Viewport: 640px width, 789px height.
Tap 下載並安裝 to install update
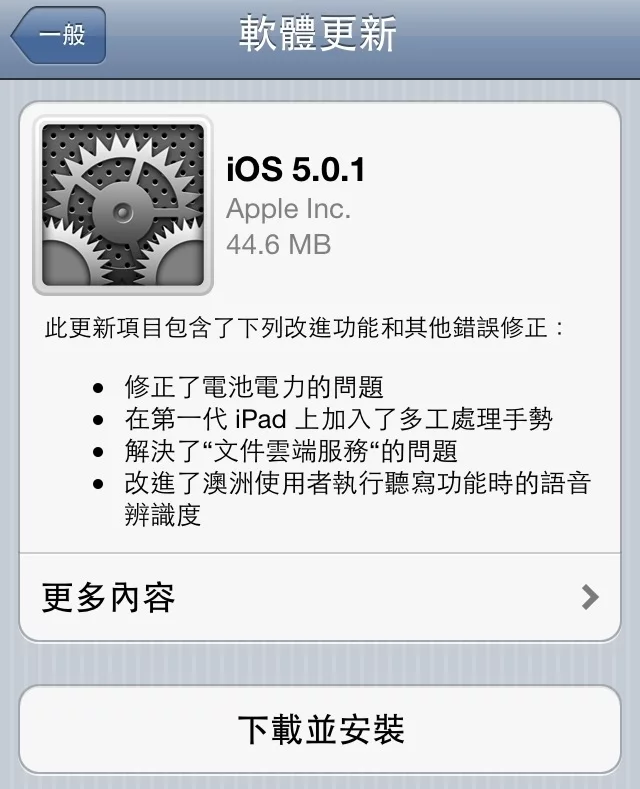pyautogui.click(x=320, y=729)
